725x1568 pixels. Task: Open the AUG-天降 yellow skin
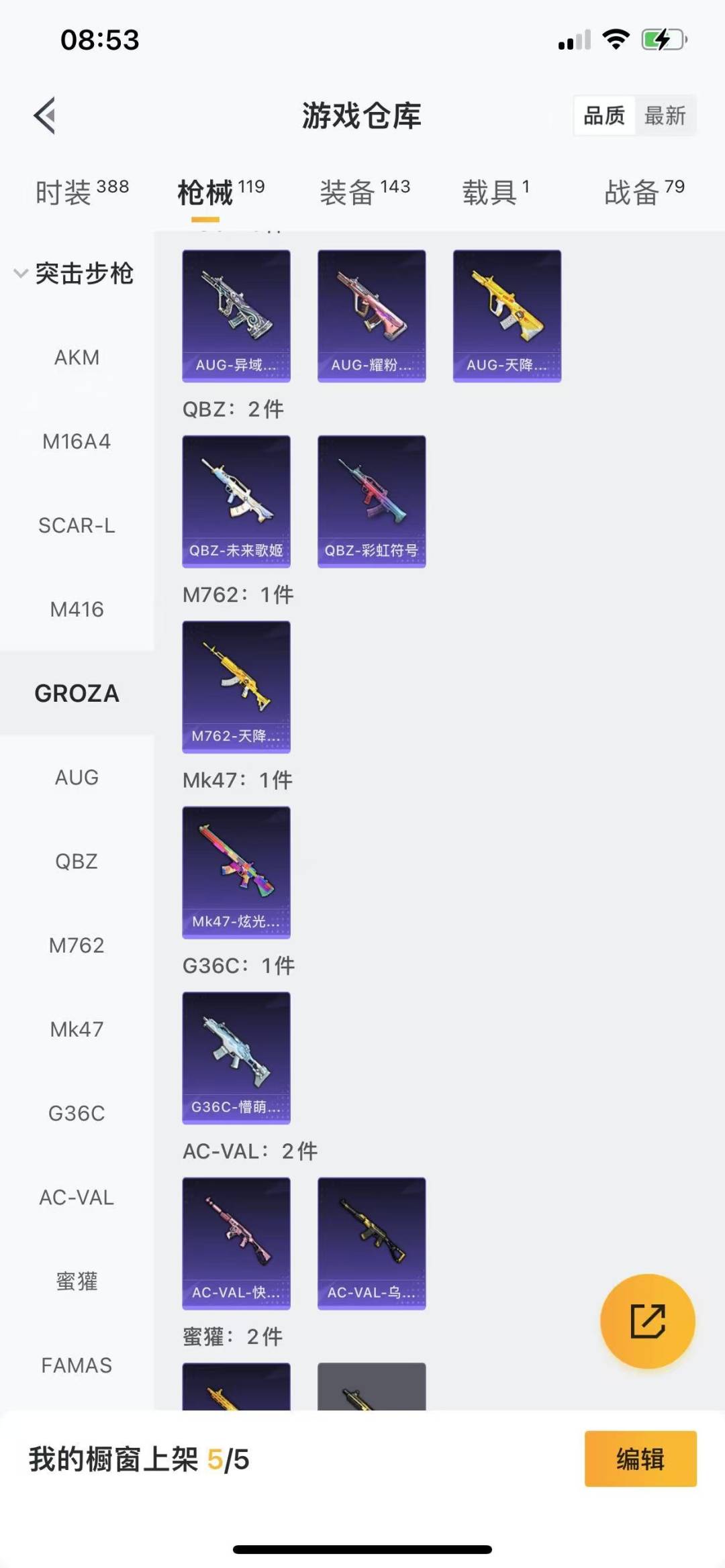[507, 315]
